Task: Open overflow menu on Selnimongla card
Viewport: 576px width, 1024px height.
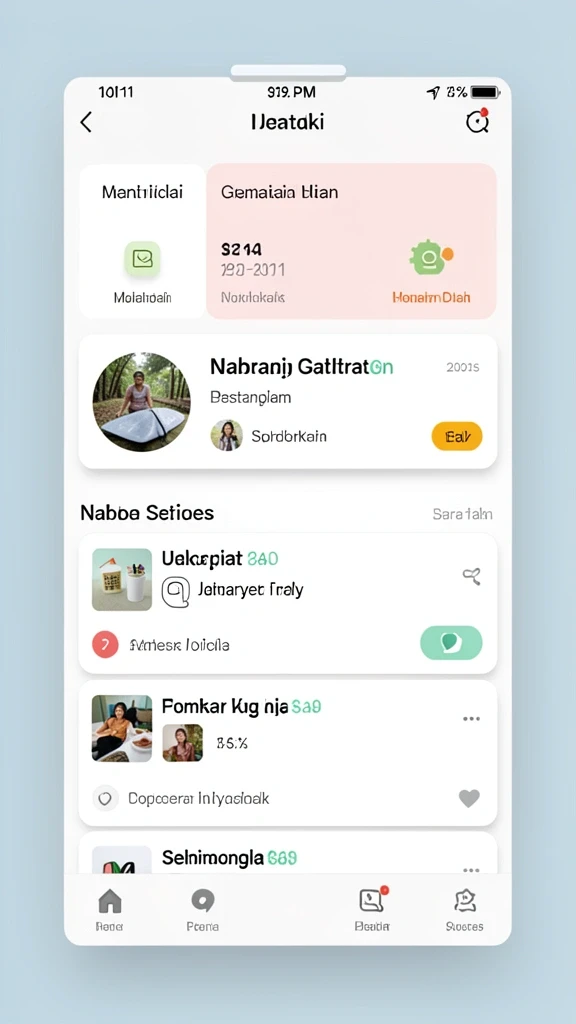Action: (x=472, y=869)
